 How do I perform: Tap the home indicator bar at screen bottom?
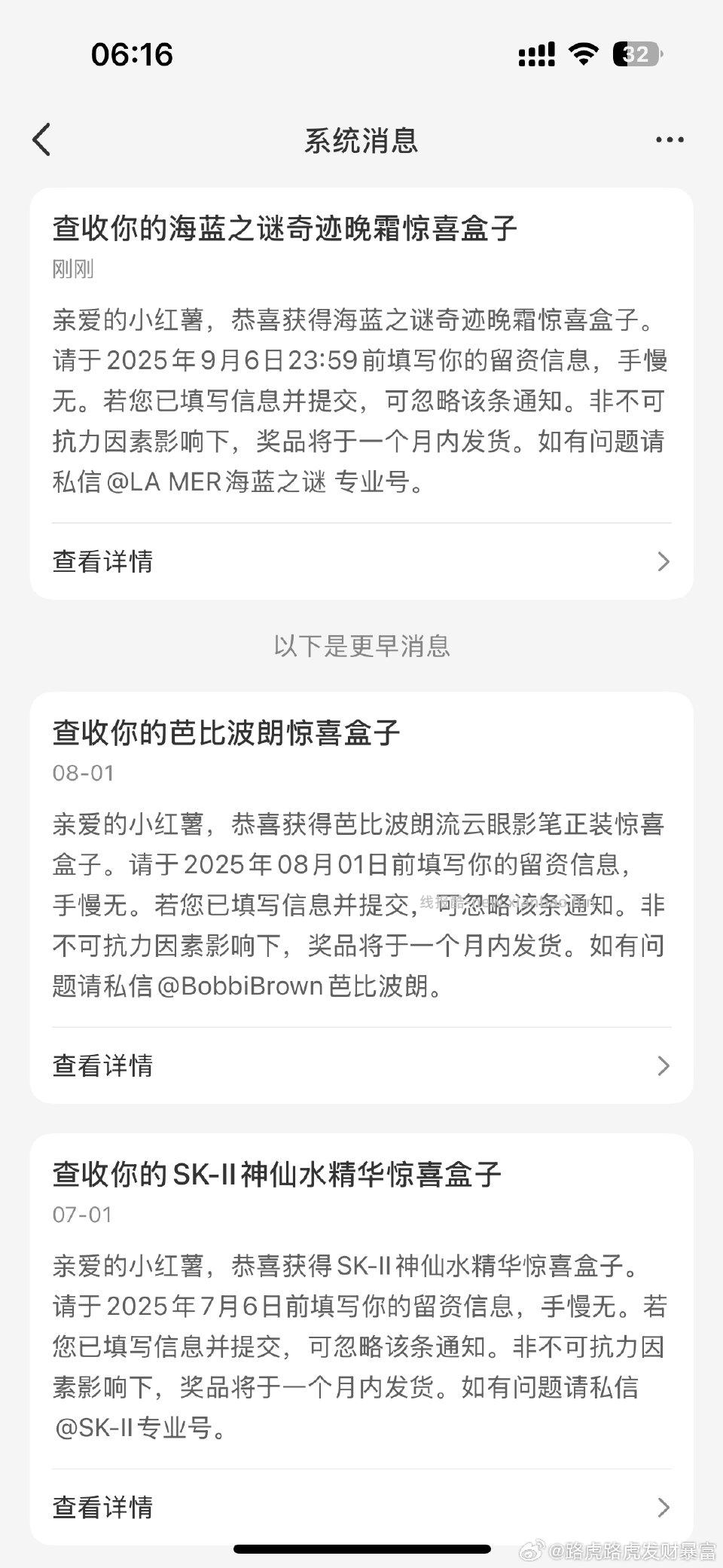(361, 1547)
